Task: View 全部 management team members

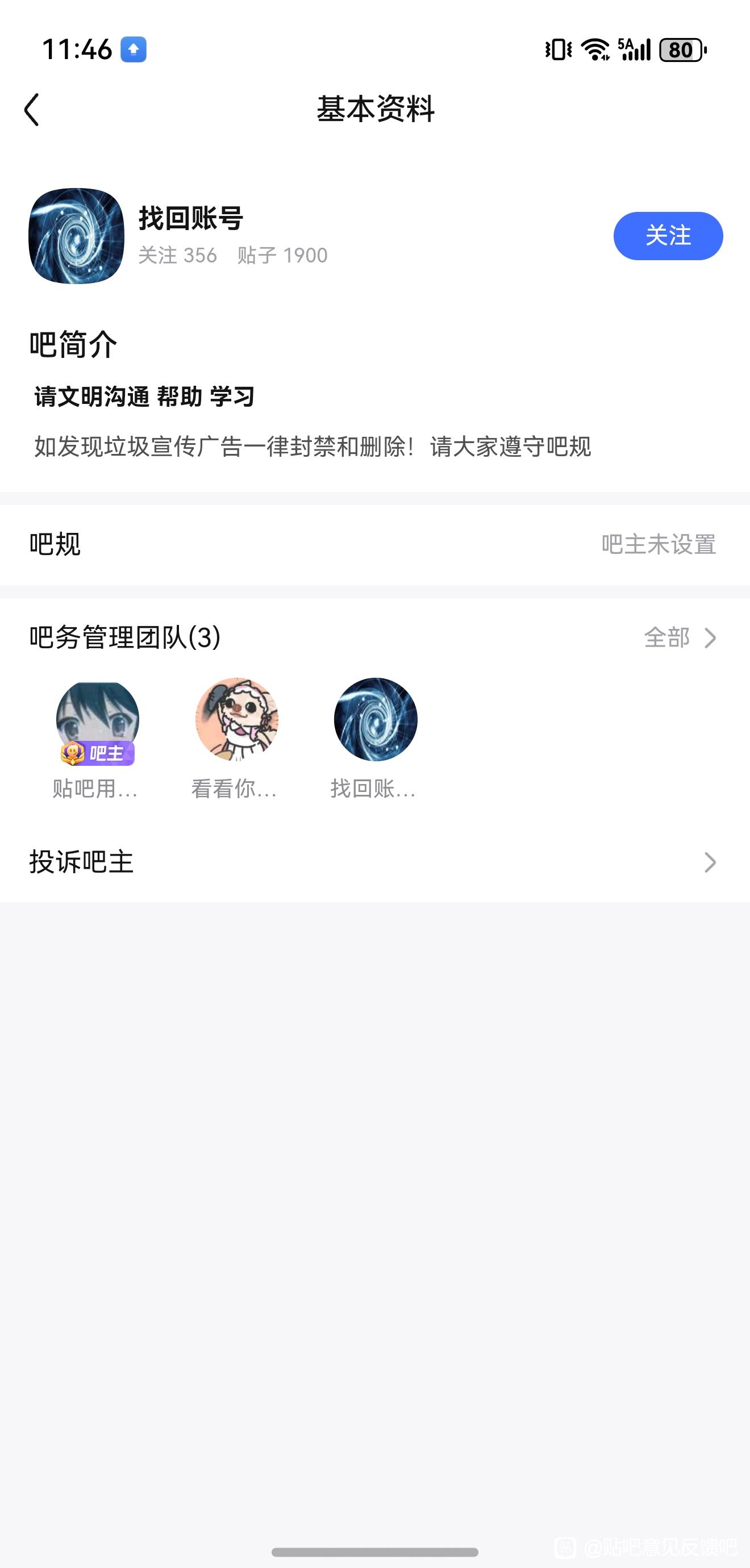Action: (680, 637)
